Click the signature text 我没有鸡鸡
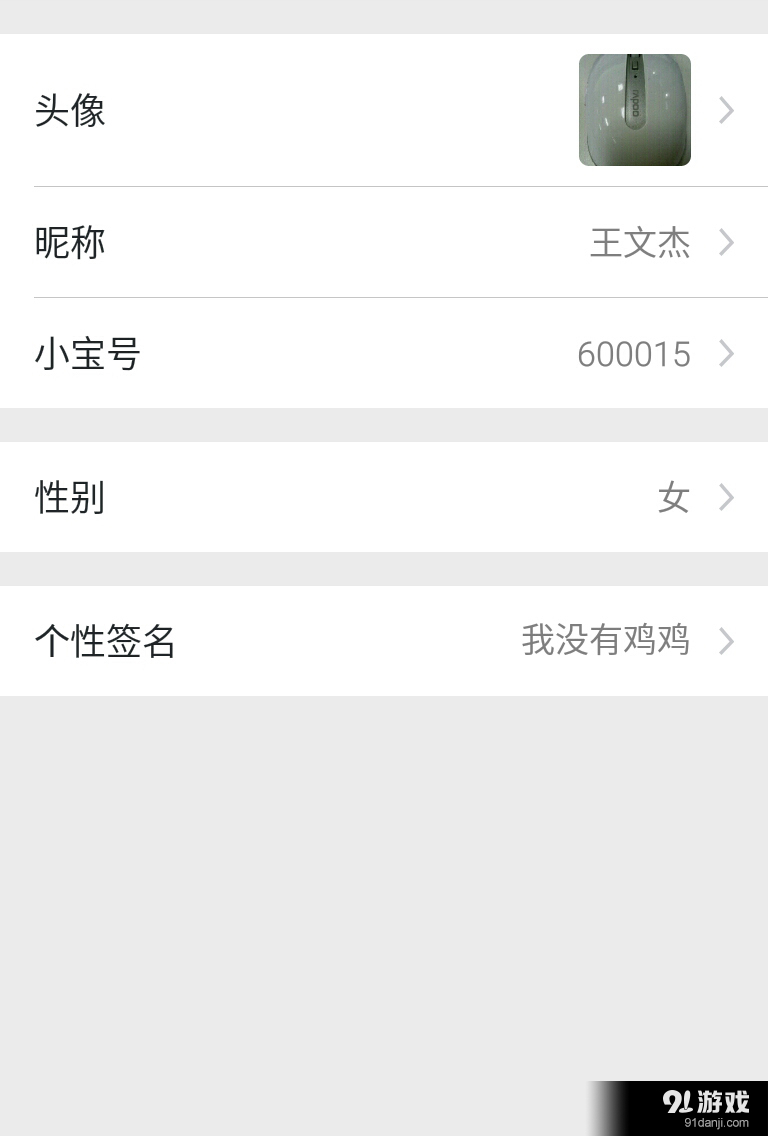This screenshot has width=768, height=1136. (607, 641)
